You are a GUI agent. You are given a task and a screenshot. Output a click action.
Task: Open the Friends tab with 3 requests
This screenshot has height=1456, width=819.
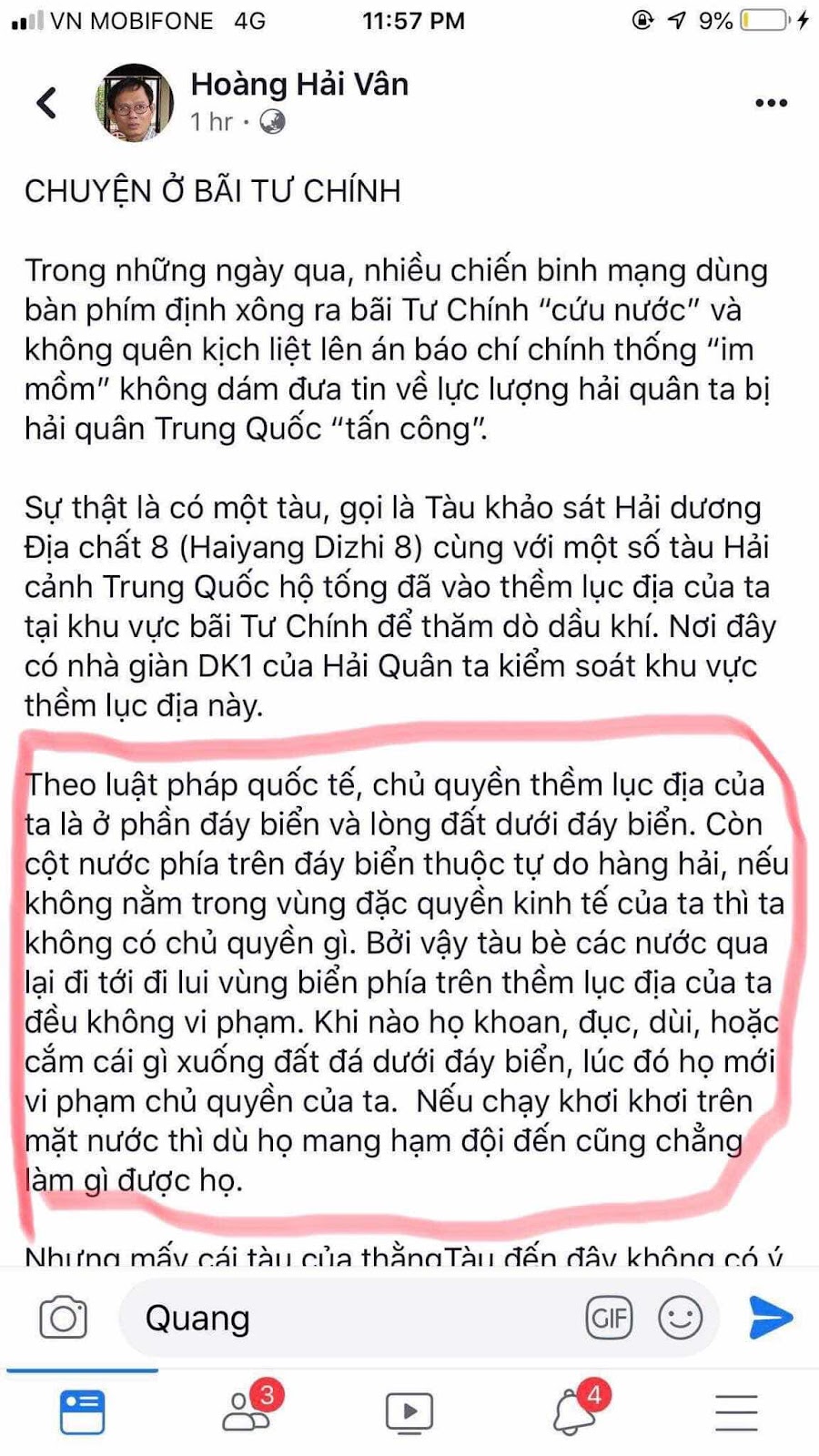(x=248, y=1411)
